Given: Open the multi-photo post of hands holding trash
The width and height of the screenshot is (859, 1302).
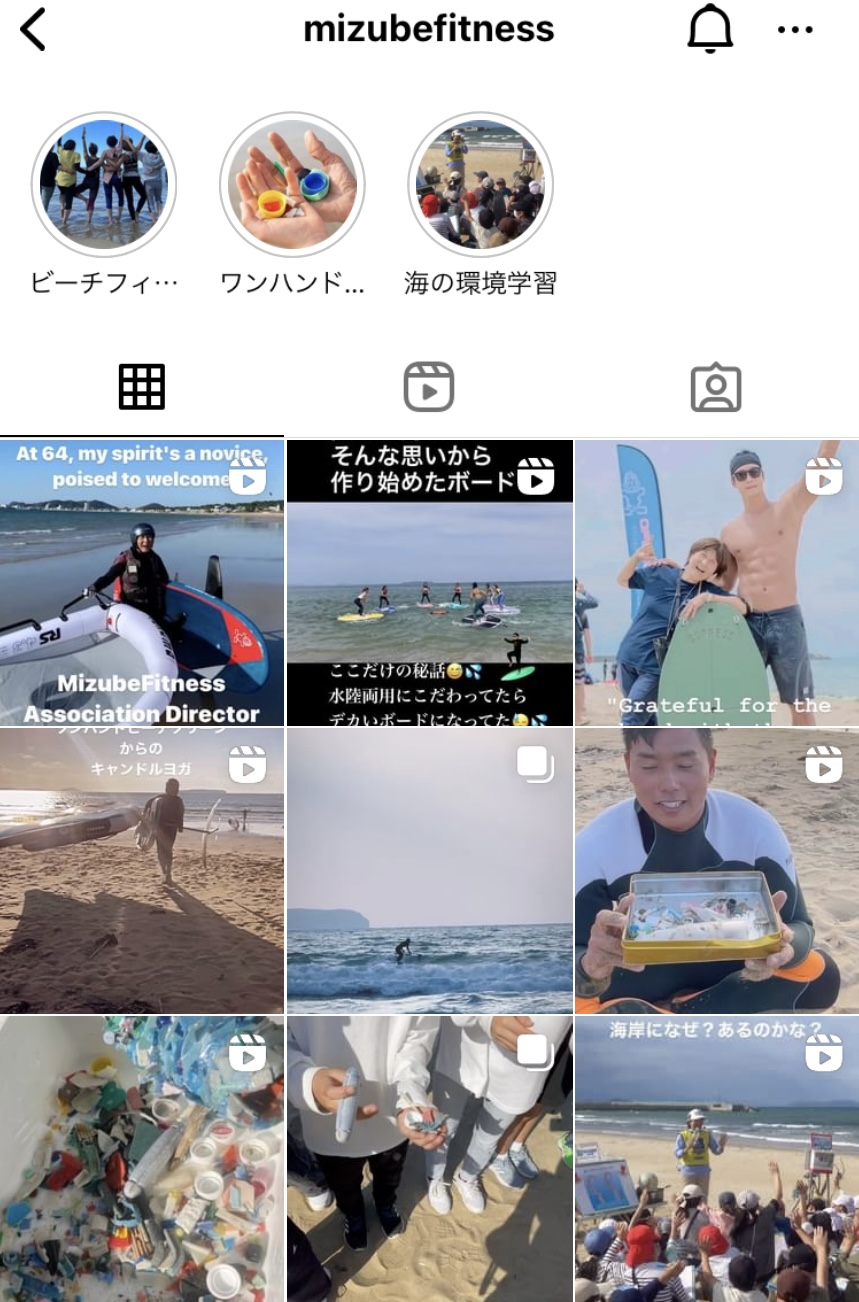Looking at the screenshot, I should tap(429, 1158).
